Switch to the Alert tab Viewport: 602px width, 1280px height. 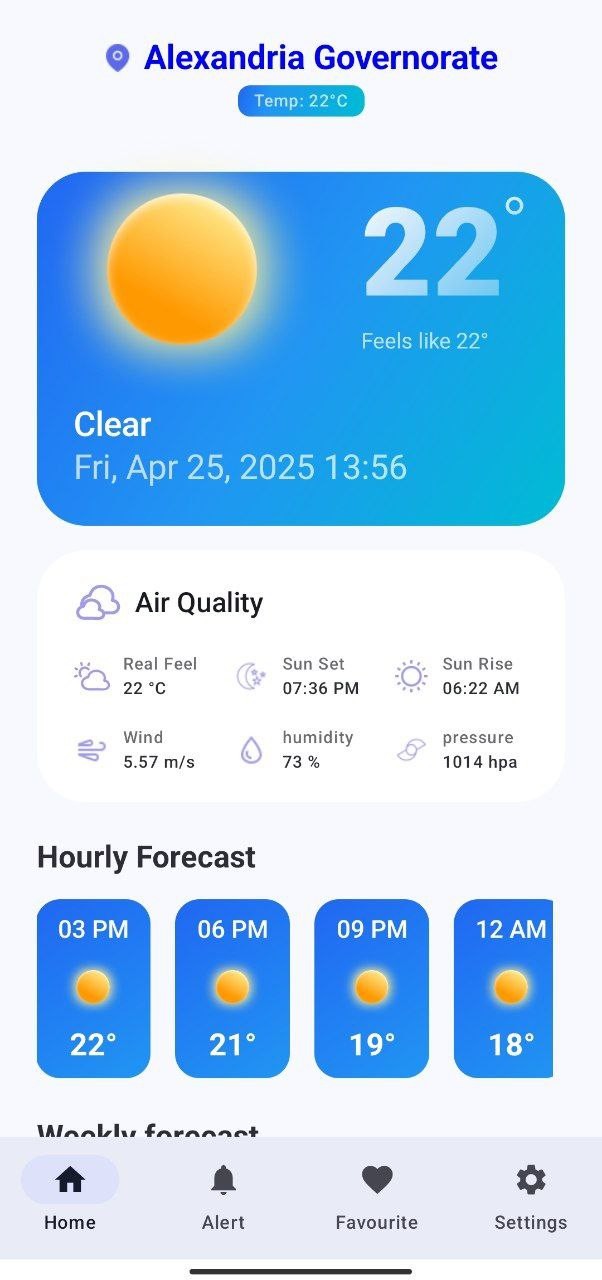tap(223, 1197)
